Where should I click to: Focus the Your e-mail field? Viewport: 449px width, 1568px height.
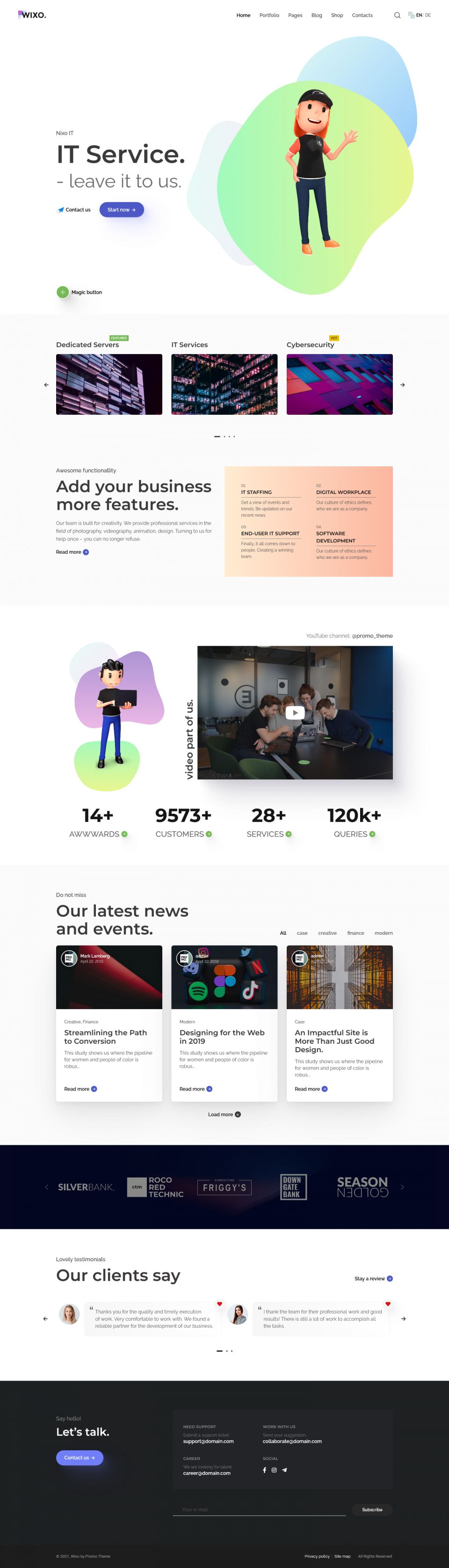pyautogui.click(x=259, y=1509)
